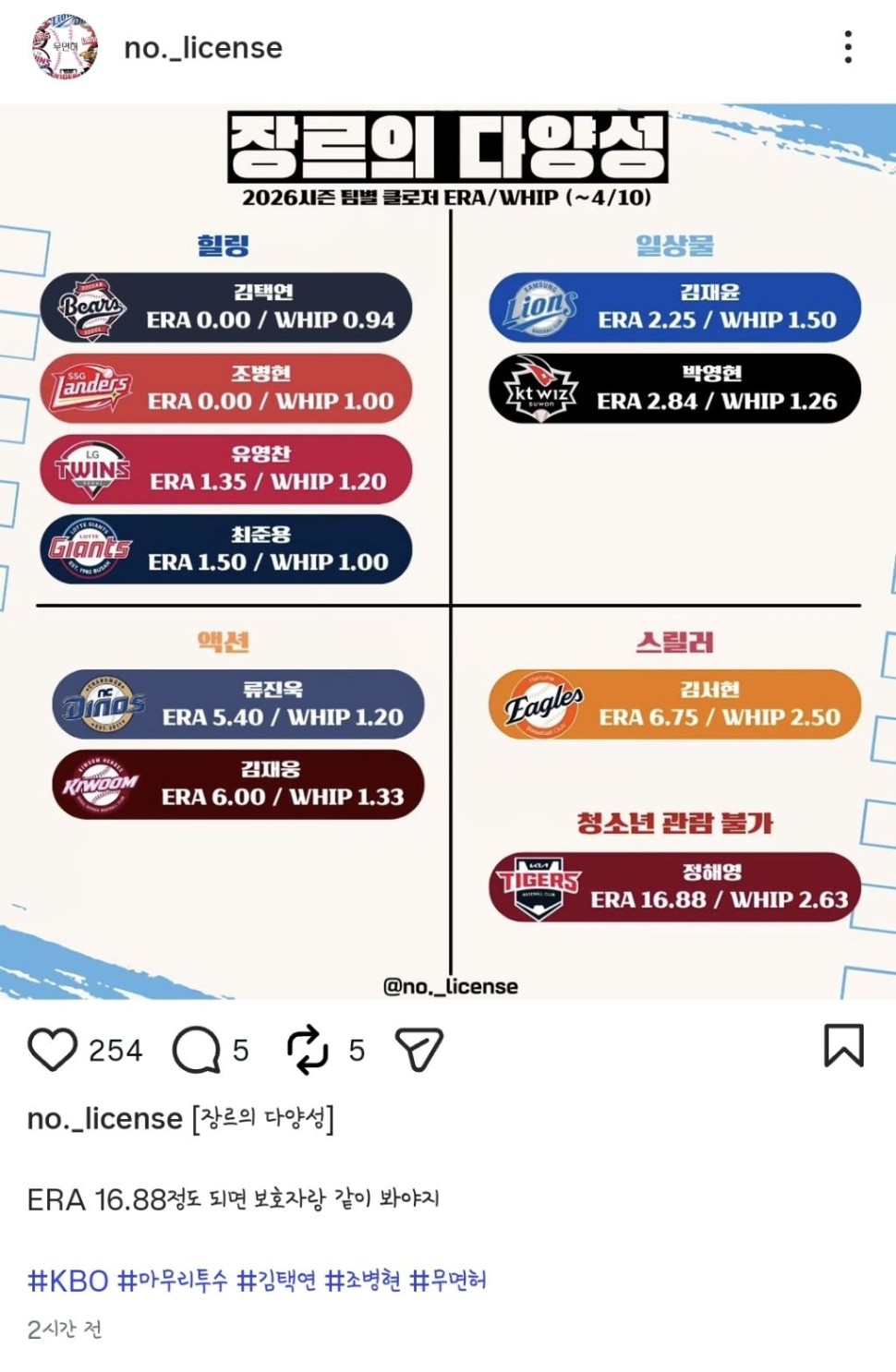Open the post's three-dot overflow menu
896x1372 pixels.
click(x=847, y=47)
